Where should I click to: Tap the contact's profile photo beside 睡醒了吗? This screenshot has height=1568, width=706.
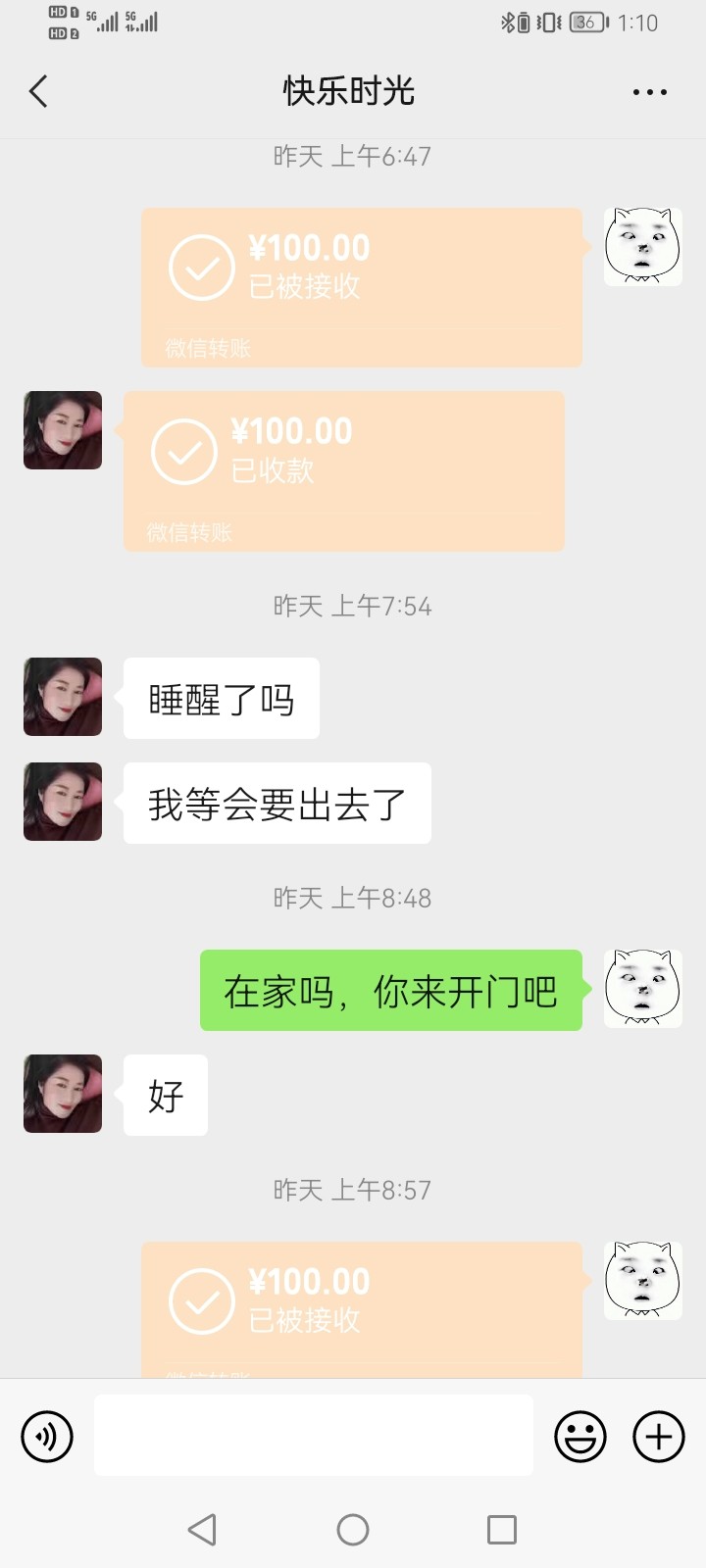click(62, 697)
